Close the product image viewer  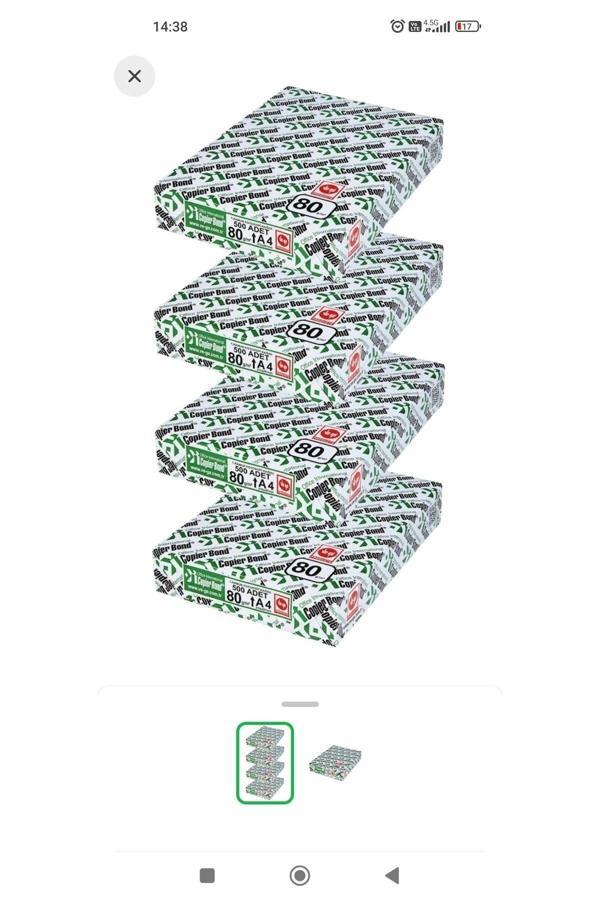point(134,76)
